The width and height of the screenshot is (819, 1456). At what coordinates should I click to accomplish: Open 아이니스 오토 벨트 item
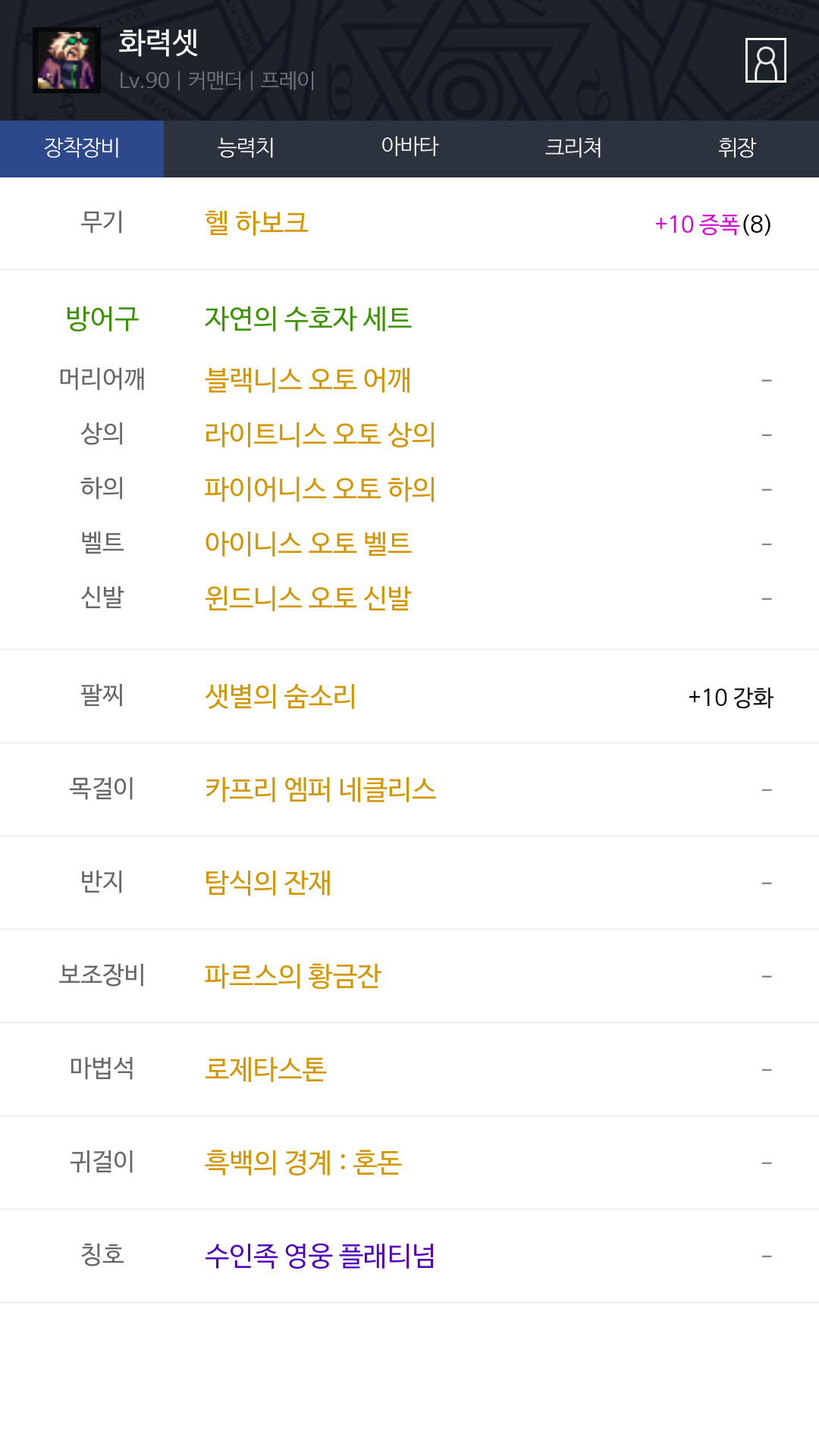(308, 543)
